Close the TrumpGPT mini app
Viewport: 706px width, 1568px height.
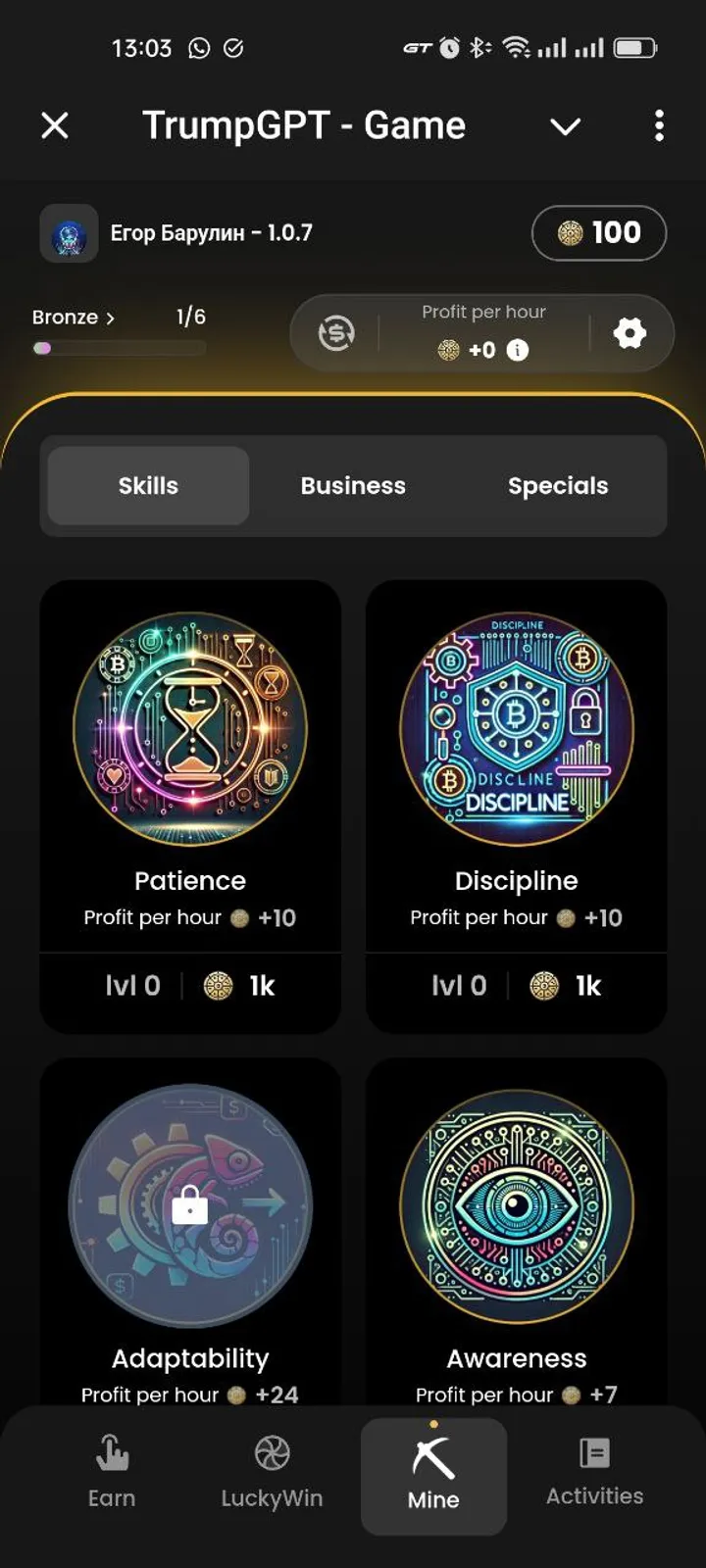(x=55, y=125)
